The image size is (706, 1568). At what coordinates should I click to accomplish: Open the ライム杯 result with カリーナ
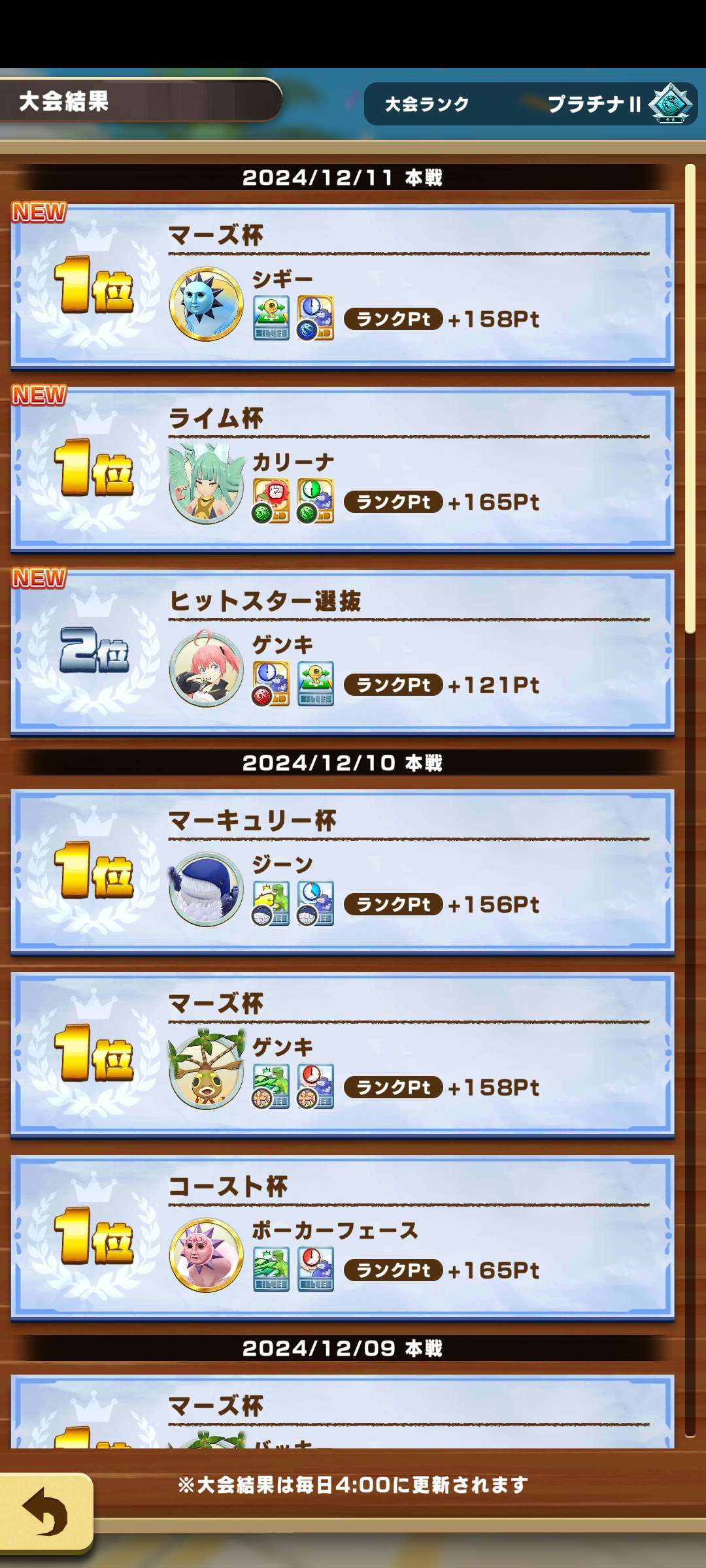pyautogui.click(x=343, y=469)
